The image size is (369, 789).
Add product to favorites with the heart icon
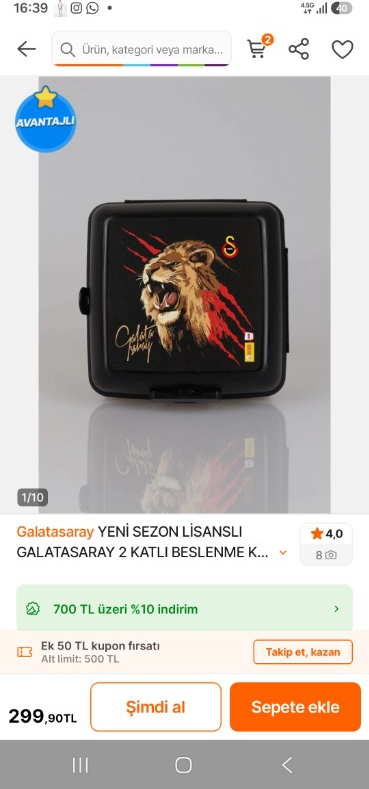(342, 49)
